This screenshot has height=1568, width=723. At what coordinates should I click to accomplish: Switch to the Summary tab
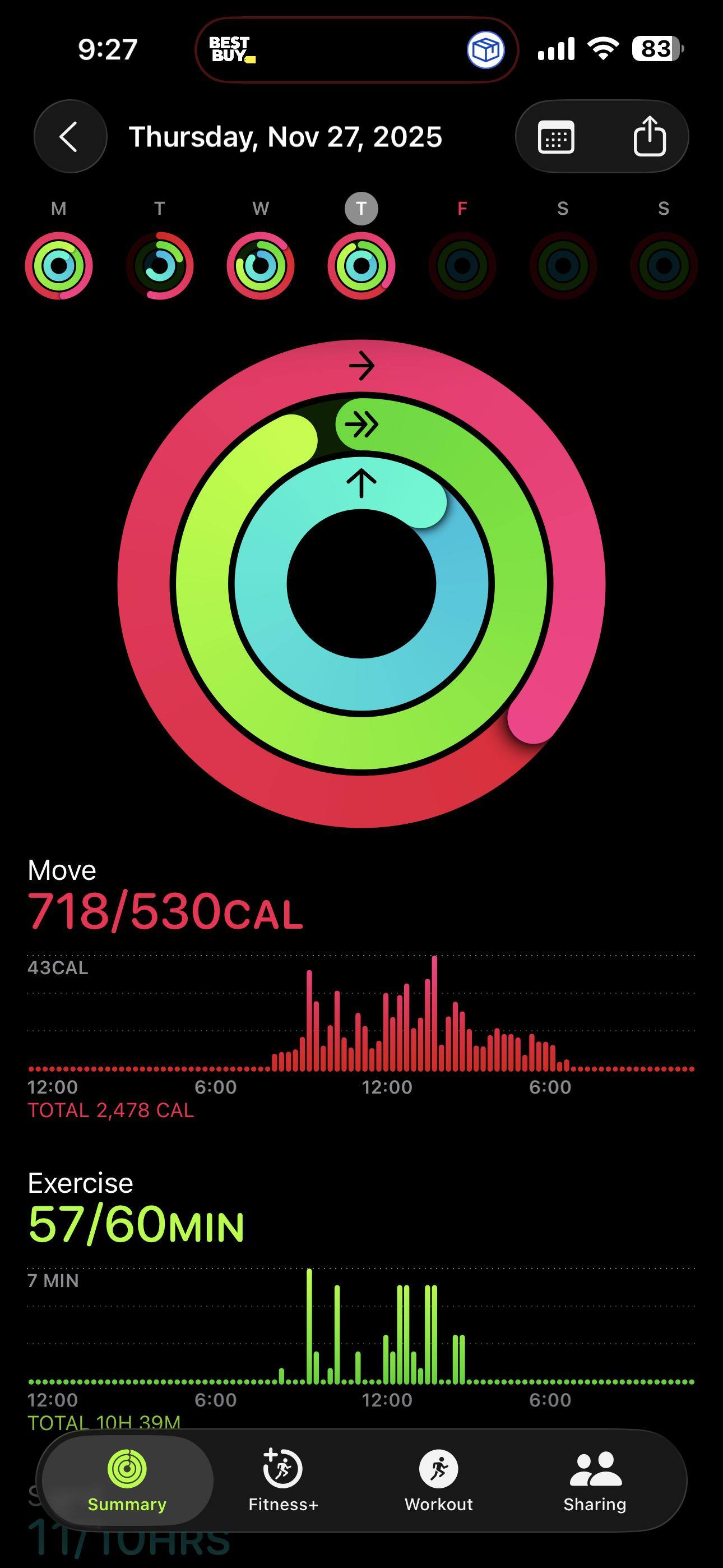(x=127, y=1481)
